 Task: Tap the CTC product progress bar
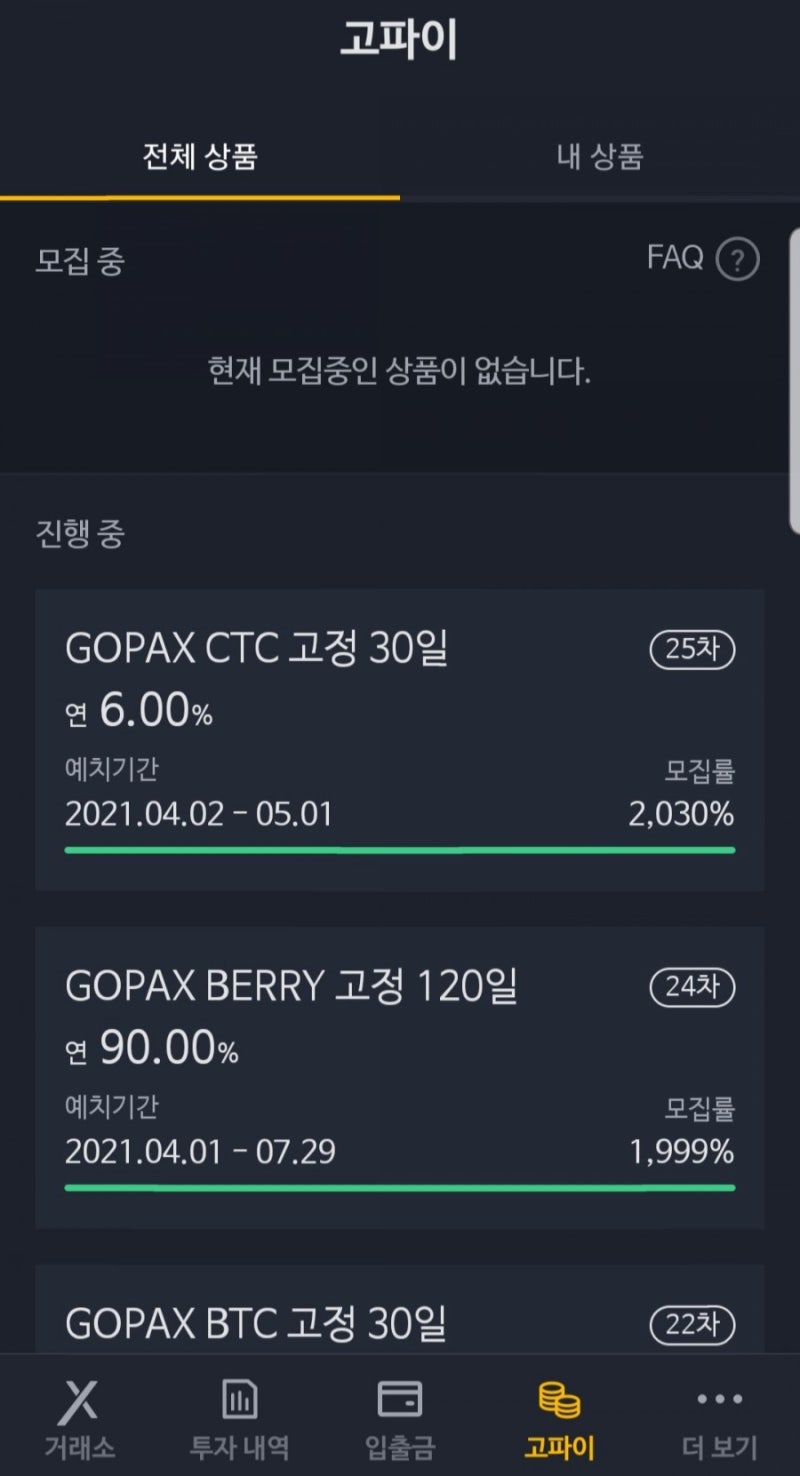(400, 849)
